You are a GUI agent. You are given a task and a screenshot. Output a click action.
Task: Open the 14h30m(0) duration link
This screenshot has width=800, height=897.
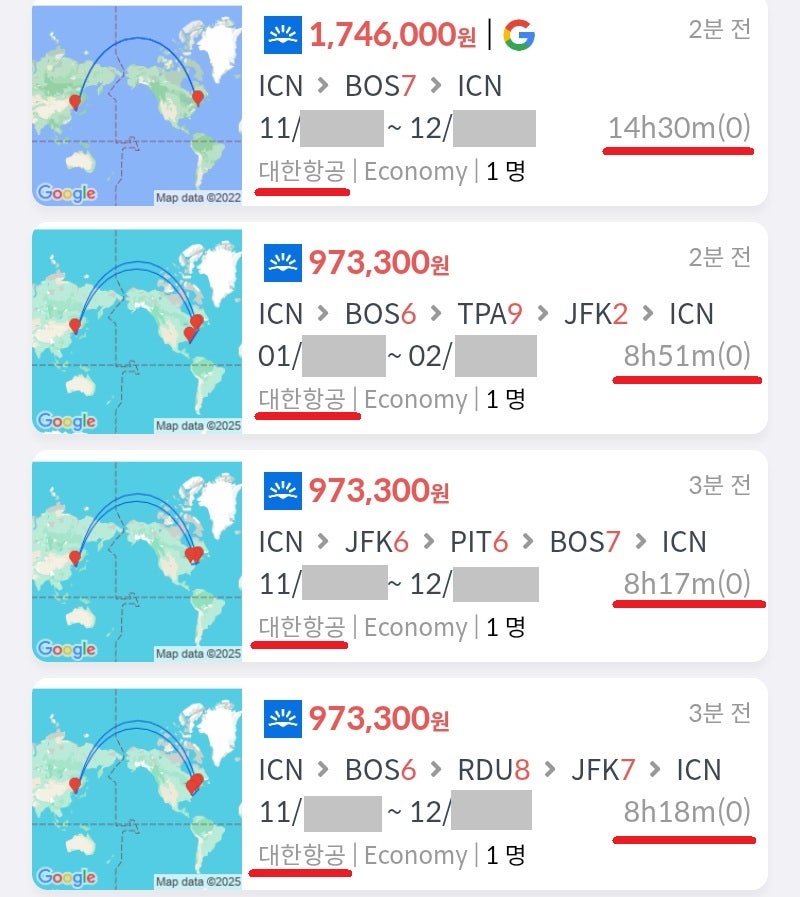pyautogui.click(x=677, y=130)
